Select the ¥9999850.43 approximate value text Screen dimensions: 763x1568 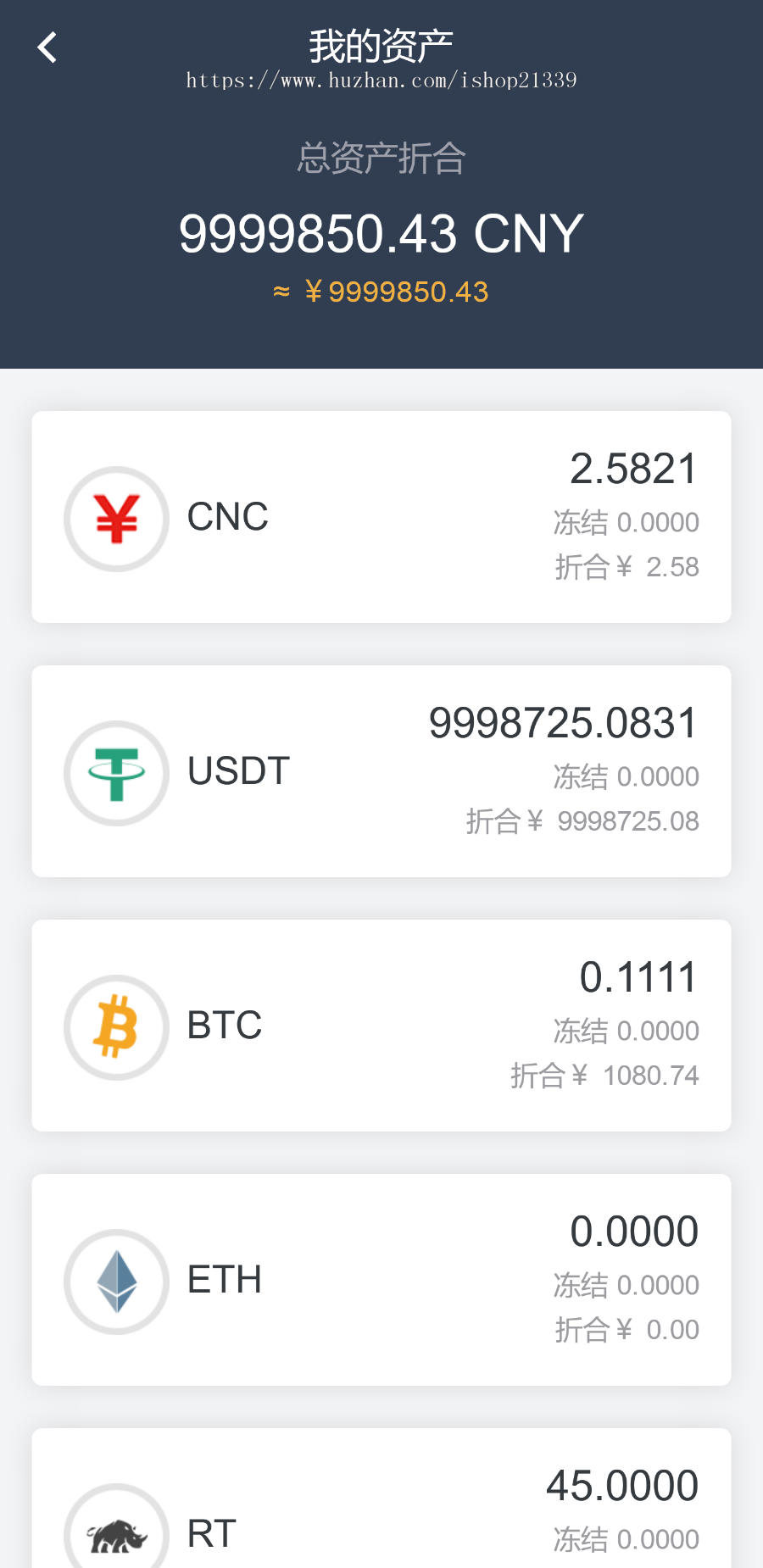coord(381,291)
